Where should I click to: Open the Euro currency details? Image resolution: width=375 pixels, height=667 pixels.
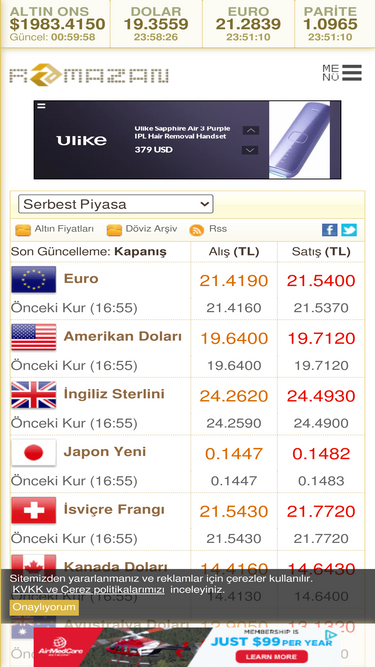[x=81, y=279]
